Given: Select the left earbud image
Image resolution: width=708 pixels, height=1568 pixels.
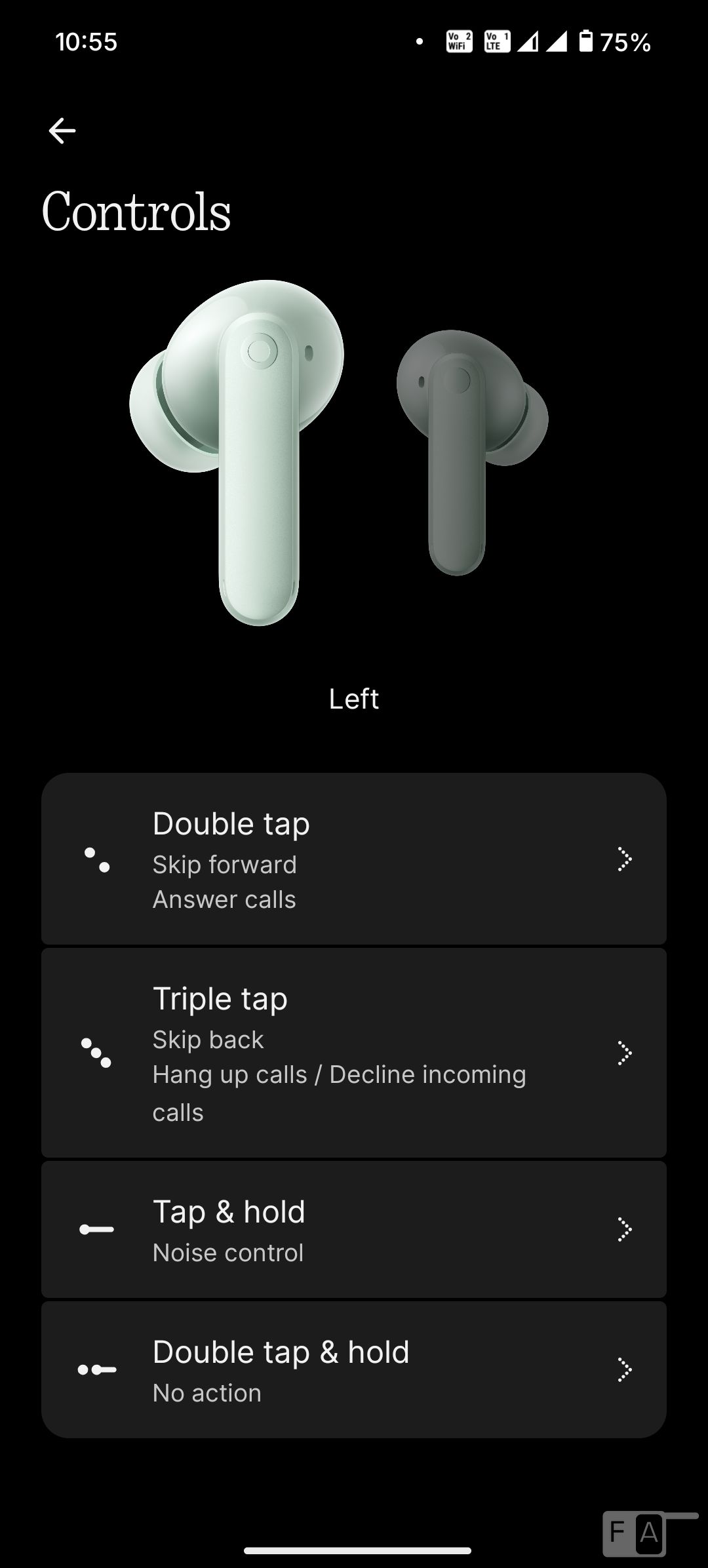Looking at the screenshot, I should [237, 452].
